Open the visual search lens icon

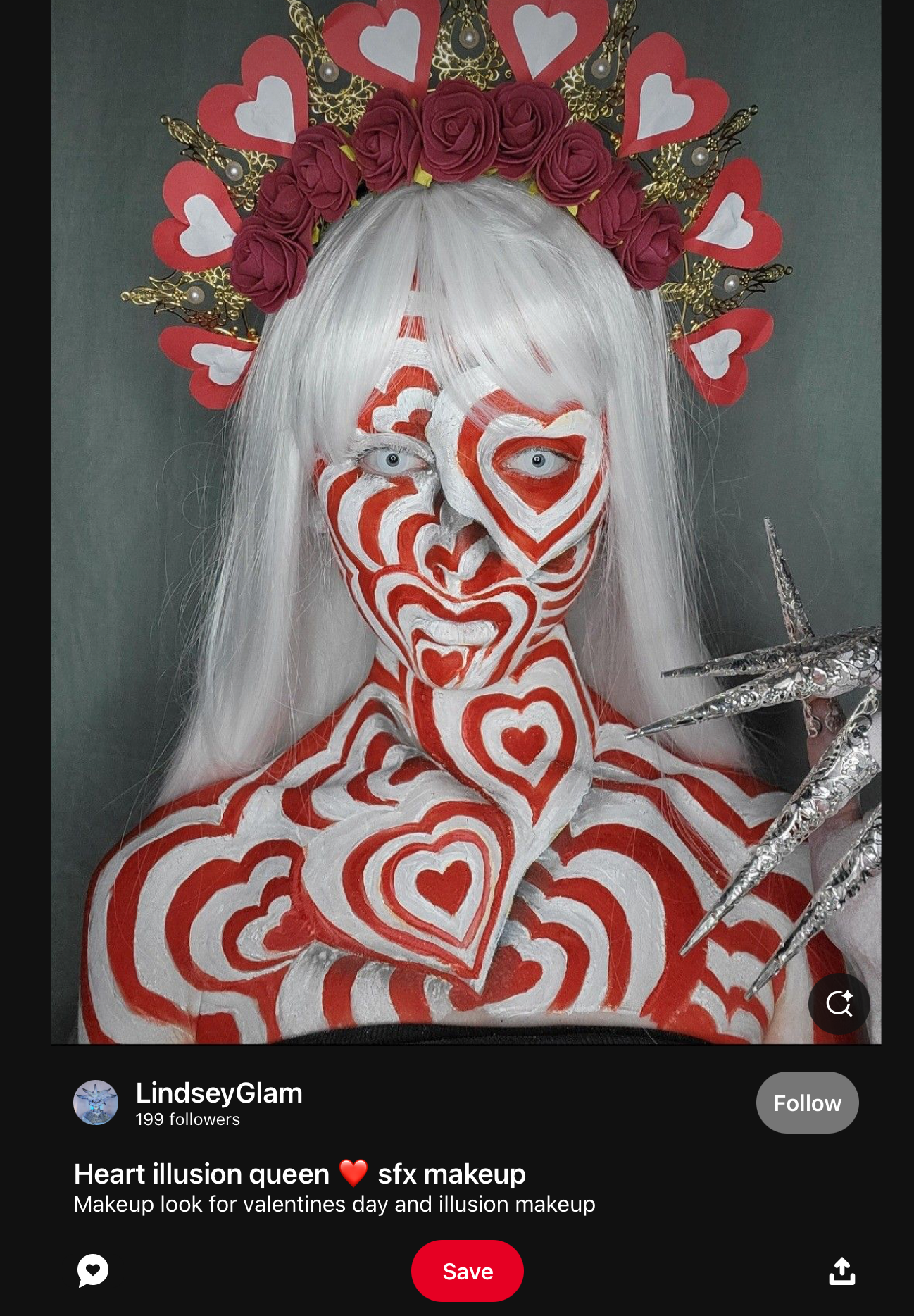[x=839, y=1003]
